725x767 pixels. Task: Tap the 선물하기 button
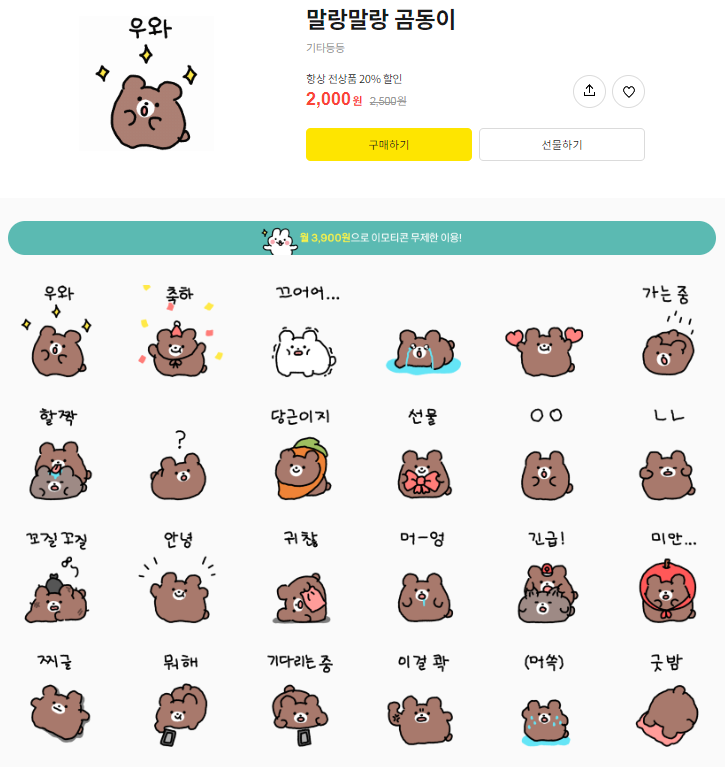[561, 144]
